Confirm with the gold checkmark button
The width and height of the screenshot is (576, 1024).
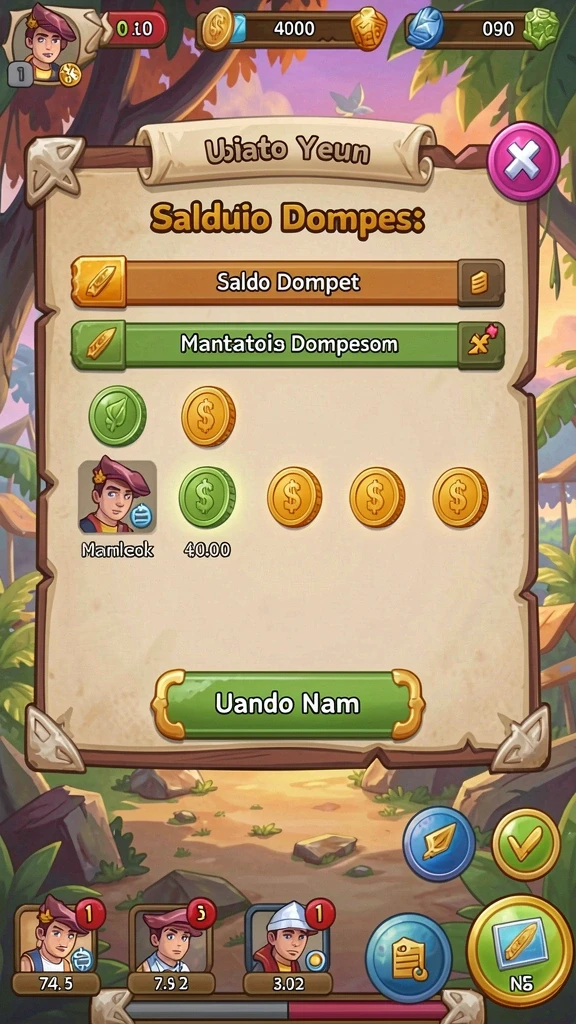526,844
